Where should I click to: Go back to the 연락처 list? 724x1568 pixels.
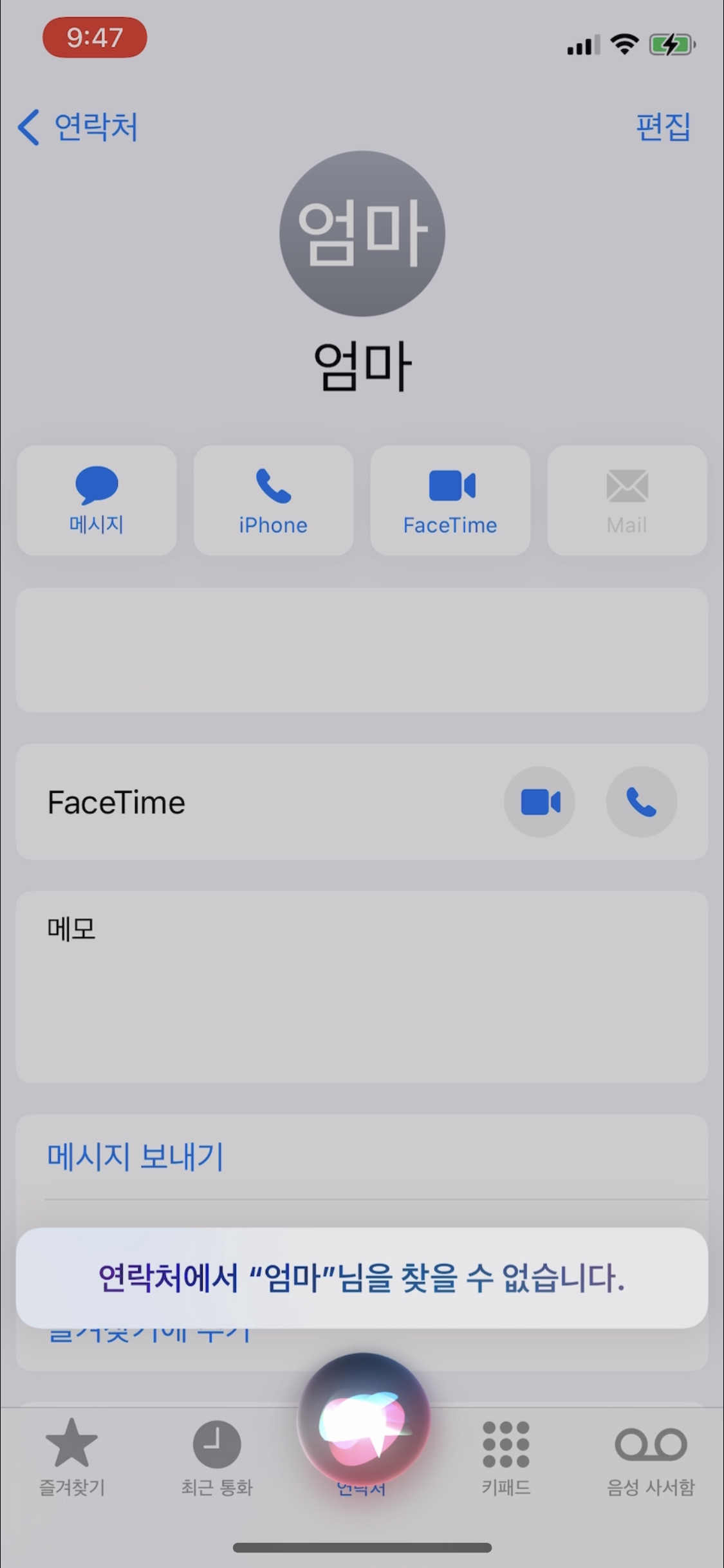pyautogui.click(x=77, y=127)
